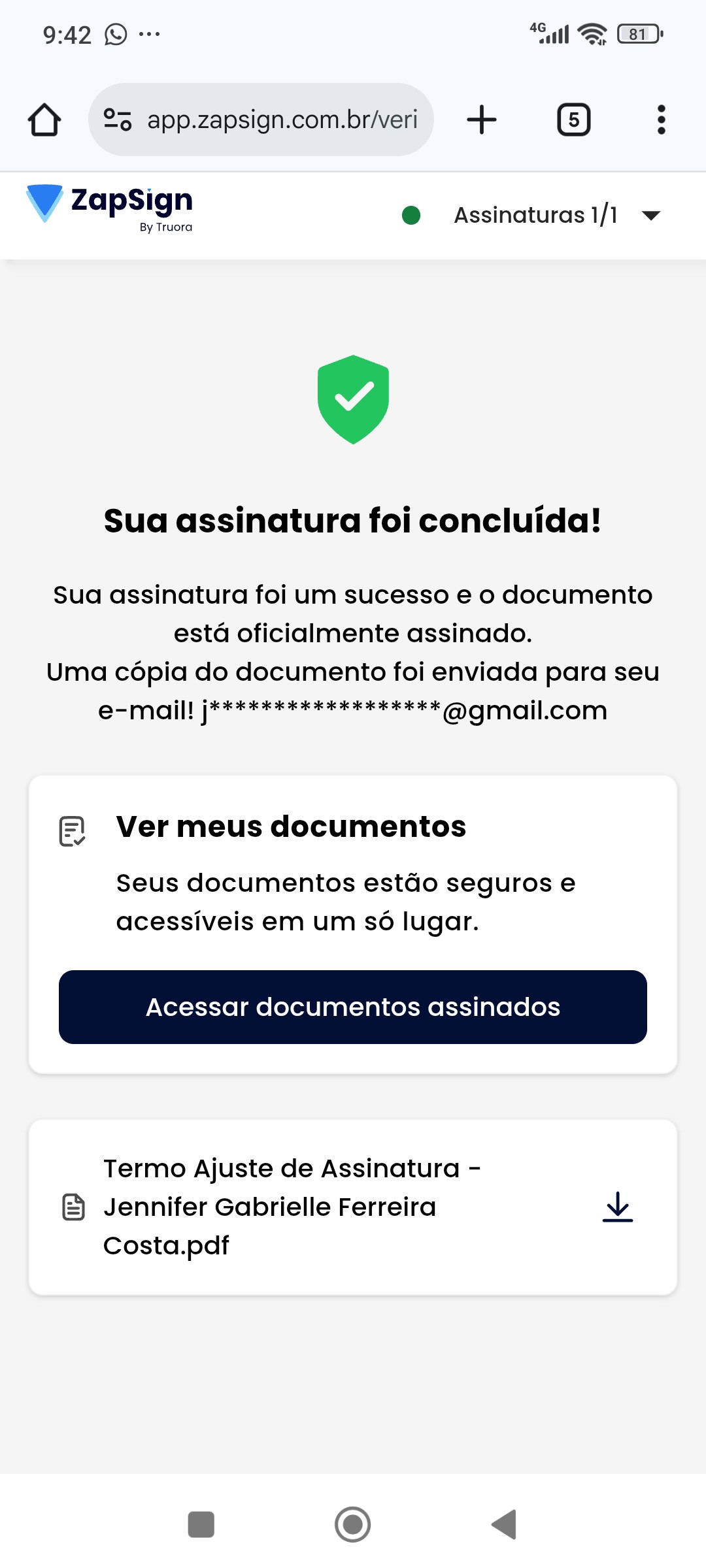Expand the Assinaturas 1/1 dropdown
This screenshot has width=706, height=1568.
click(650, 216)
